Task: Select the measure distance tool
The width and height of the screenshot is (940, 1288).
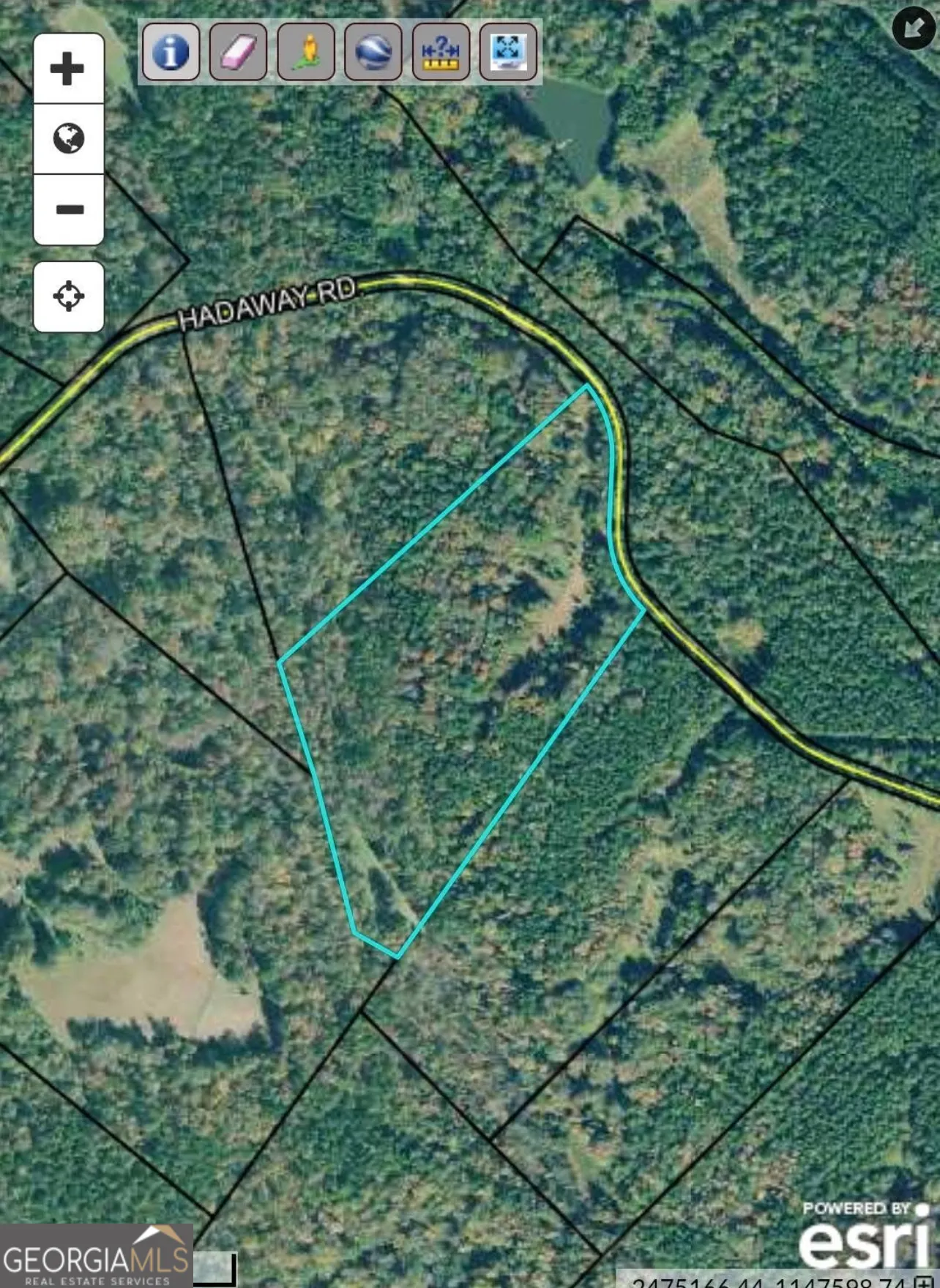Action: 441,51
